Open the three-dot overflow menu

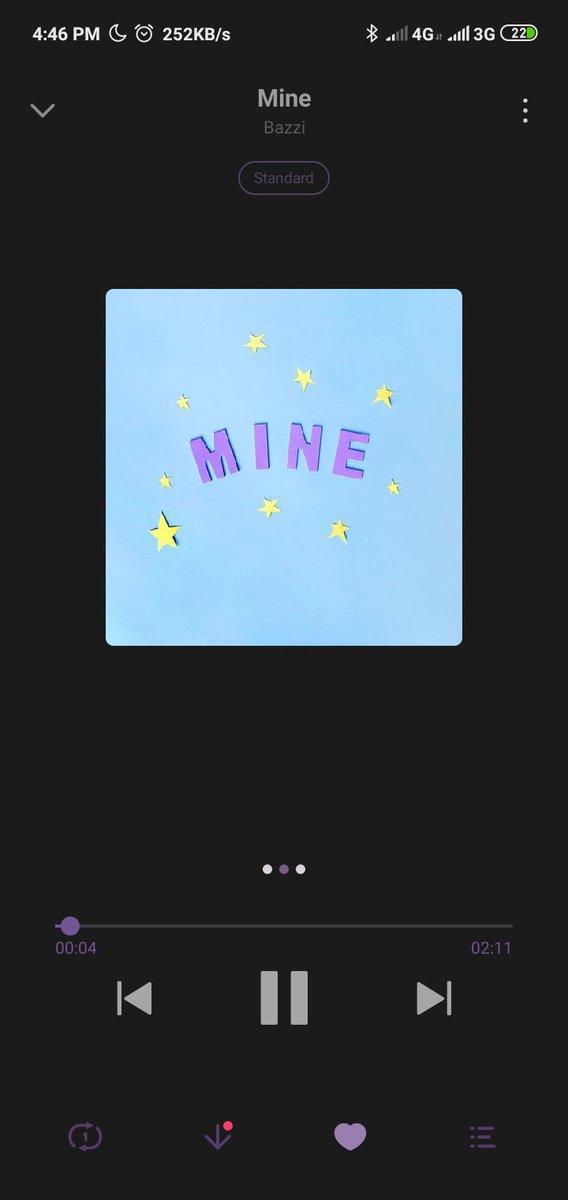525,110
